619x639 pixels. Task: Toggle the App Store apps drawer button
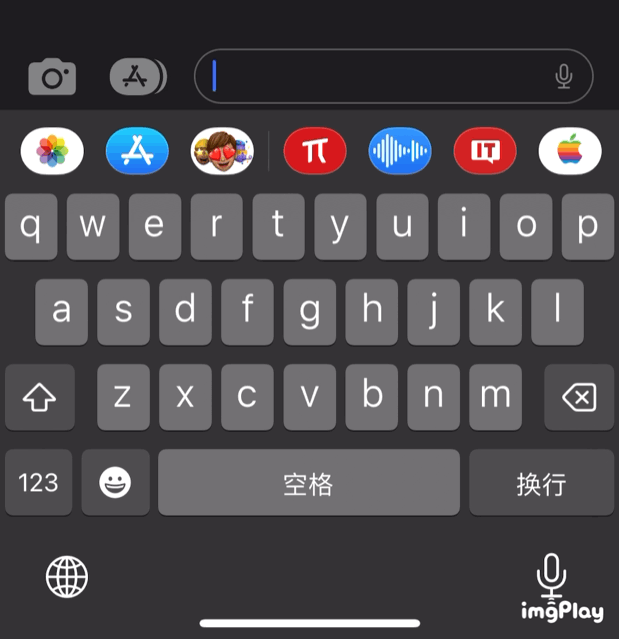pos(137,77)
